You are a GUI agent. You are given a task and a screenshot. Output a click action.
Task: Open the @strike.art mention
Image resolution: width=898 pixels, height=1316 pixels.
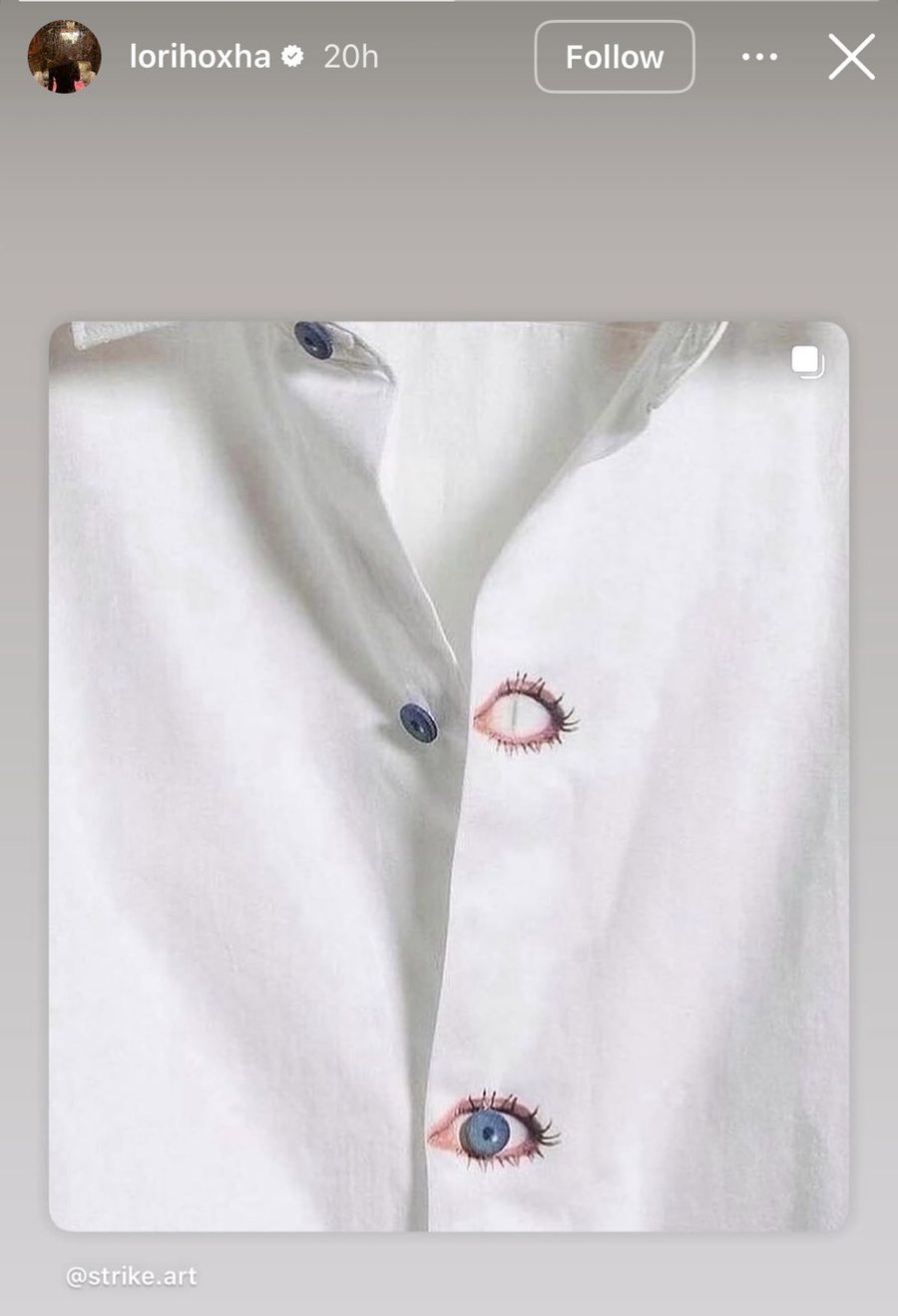131,1276
